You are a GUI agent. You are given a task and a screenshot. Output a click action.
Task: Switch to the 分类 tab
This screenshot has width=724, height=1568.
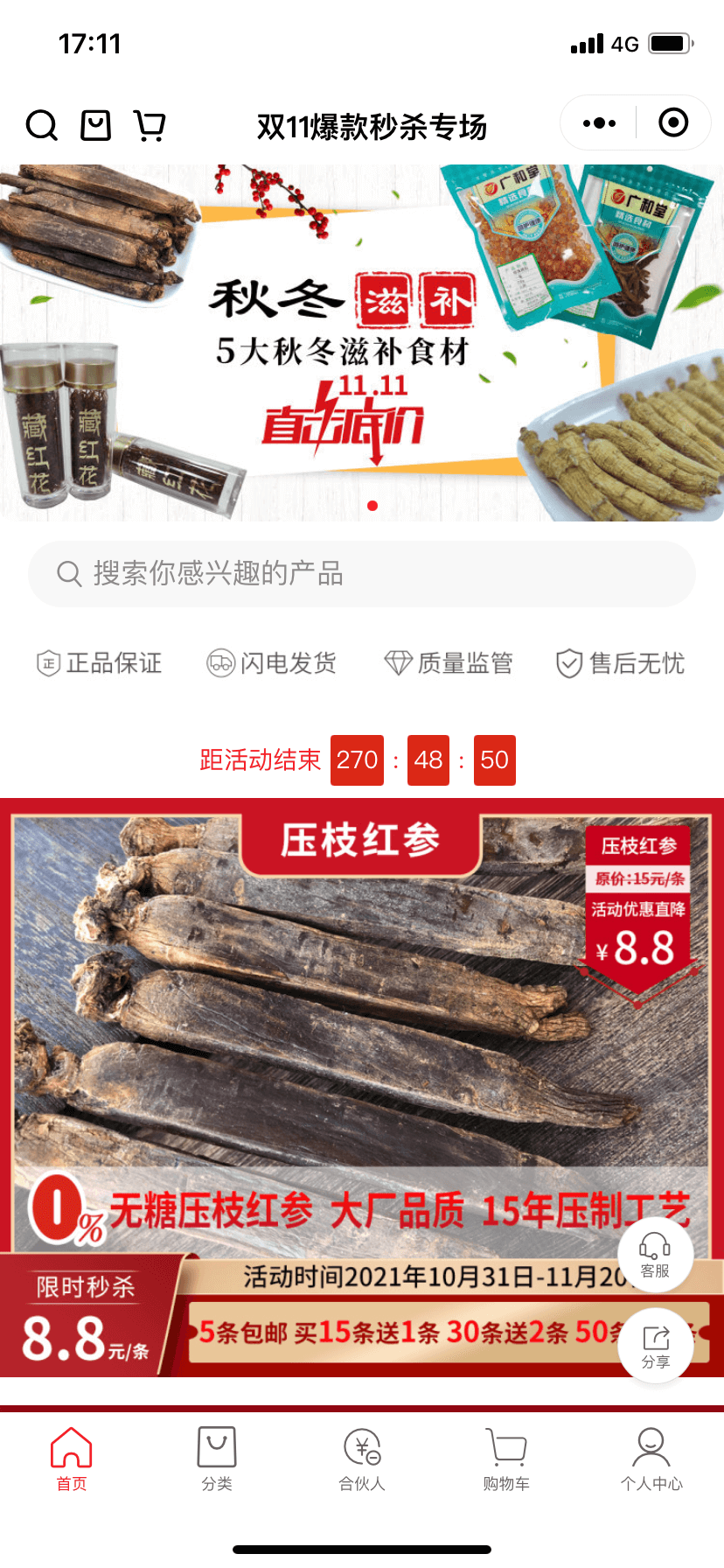(x=217, y=1459)
